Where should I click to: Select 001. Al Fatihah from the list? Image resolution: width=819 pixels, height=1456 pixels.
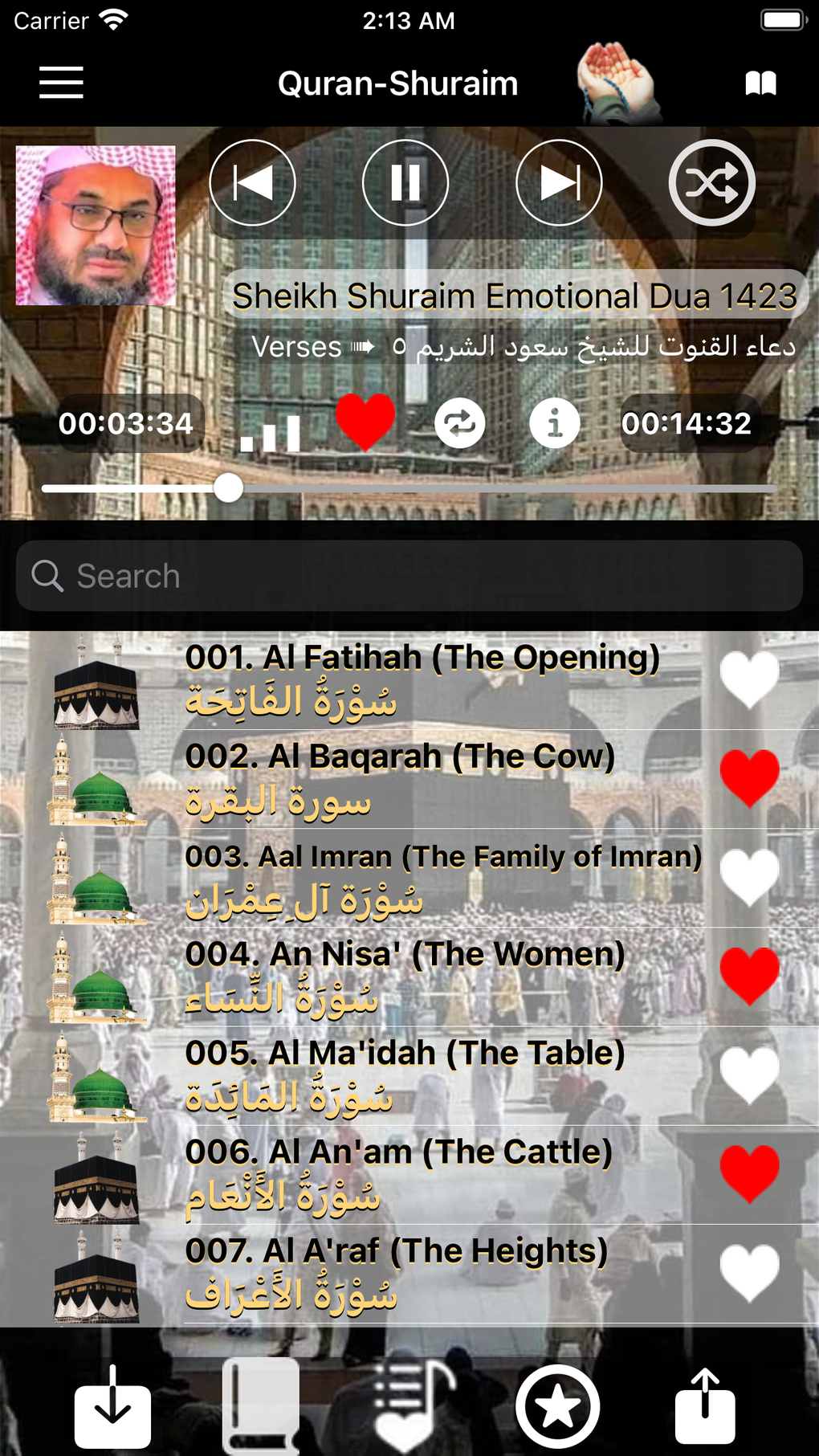[401, 679]
